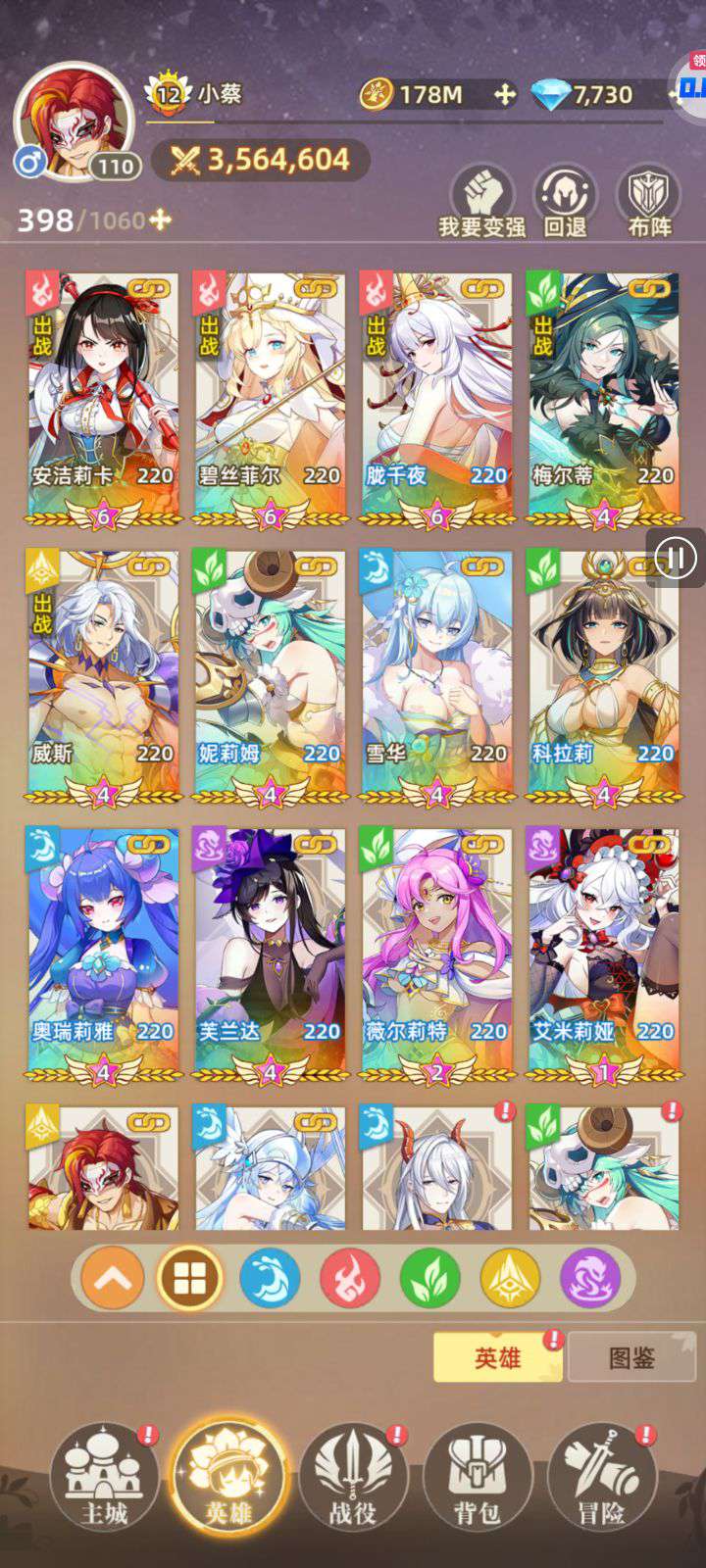Tap the 回退 rollback icon
Screen dimensions: 706x1568
(x=566, y=202)
